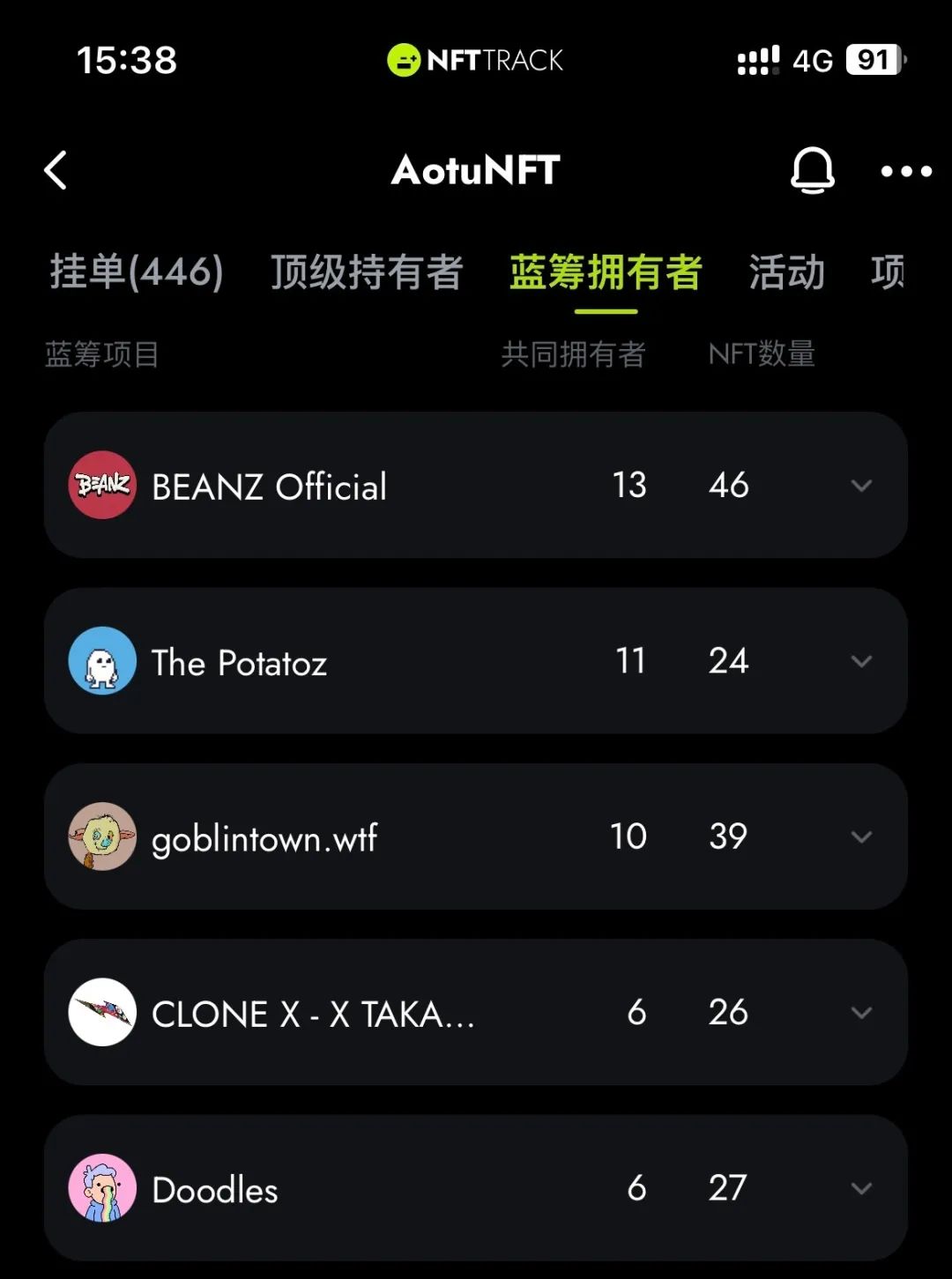Expand the Doodles row
This screenshot has height=1279, width=952.
click(861, 1188)
